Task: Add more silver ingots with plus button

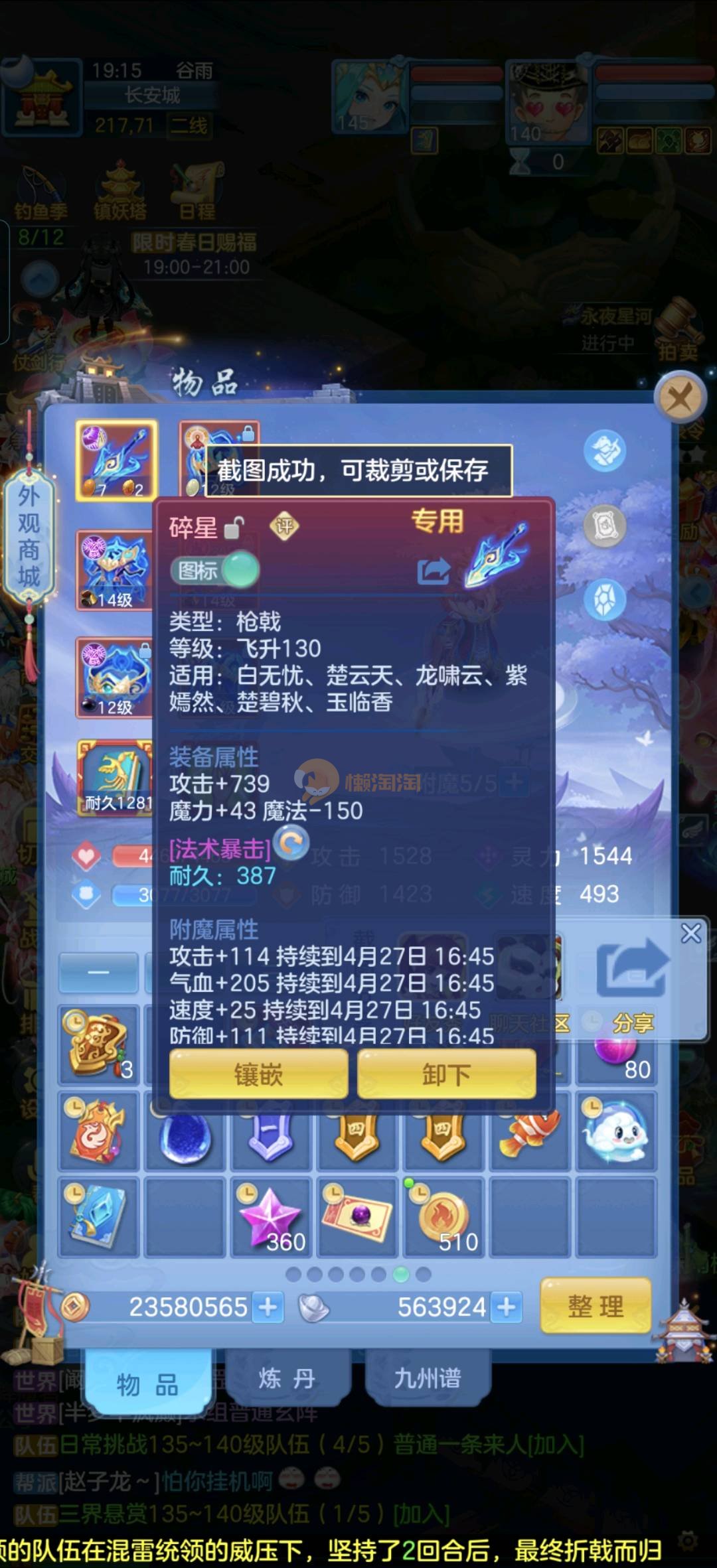Action: pyautogui.click(x=507, y=1307)
